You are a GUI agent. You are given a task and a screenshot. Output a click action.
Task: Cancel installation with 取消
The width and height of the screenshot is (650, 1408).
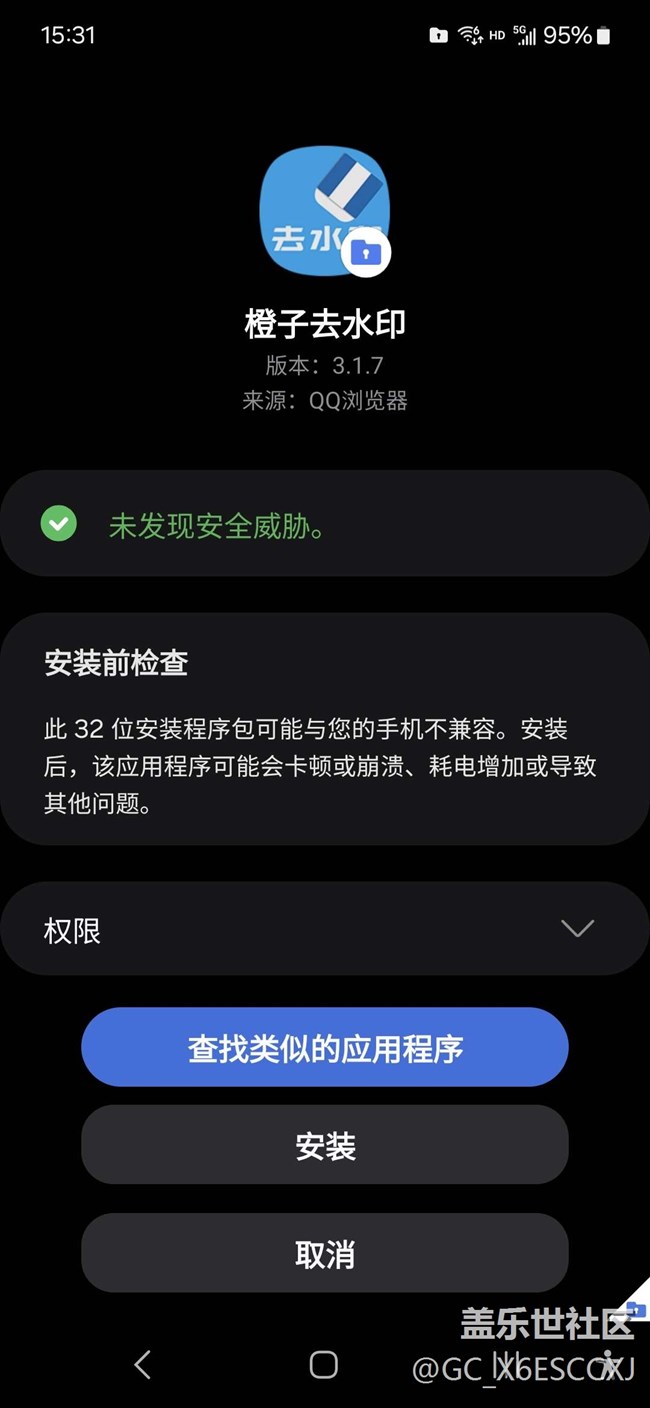[x=325, y=1254]
